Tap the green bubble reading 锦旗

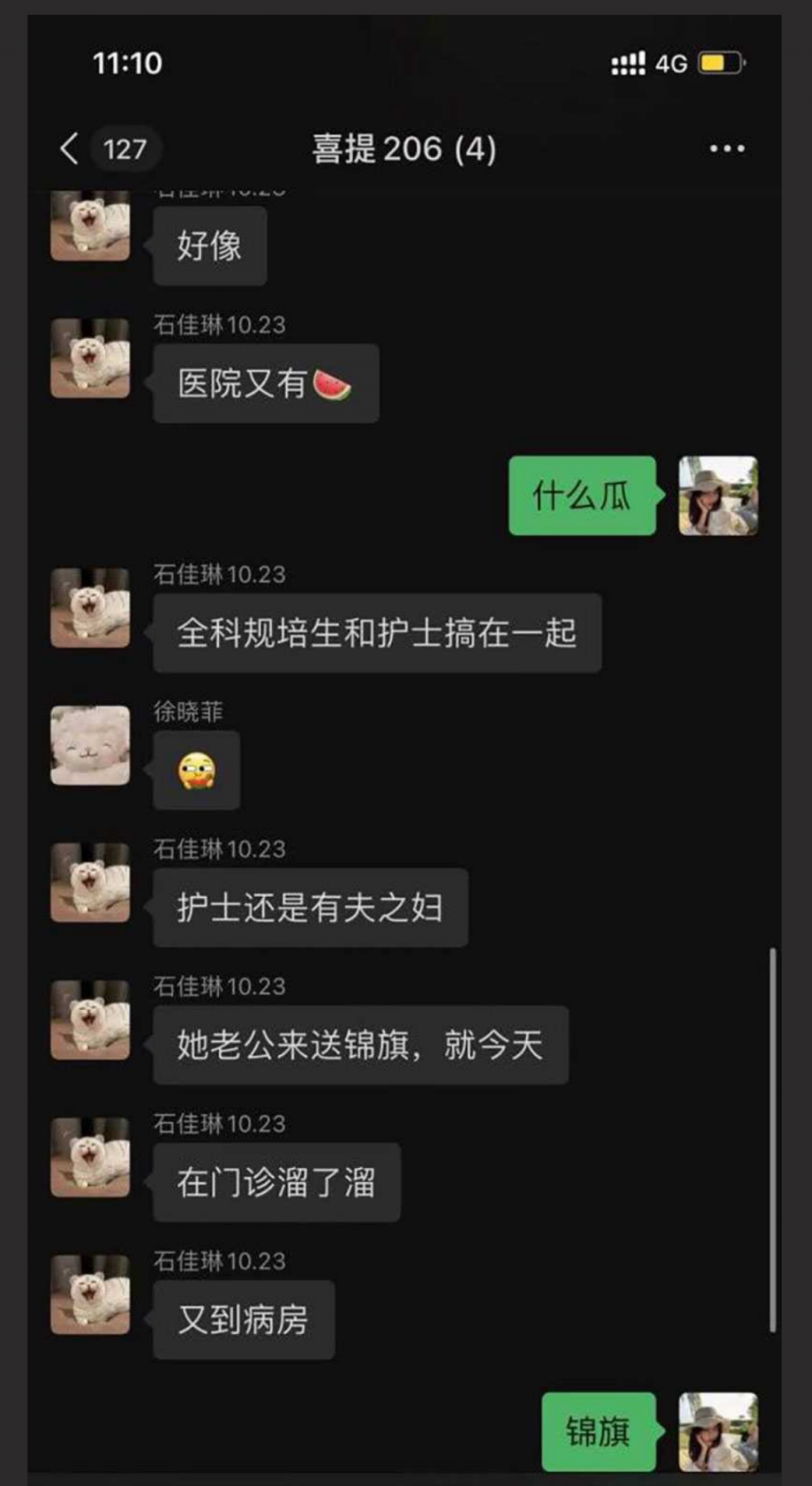pyautogui.click(x=598, y=1432)
